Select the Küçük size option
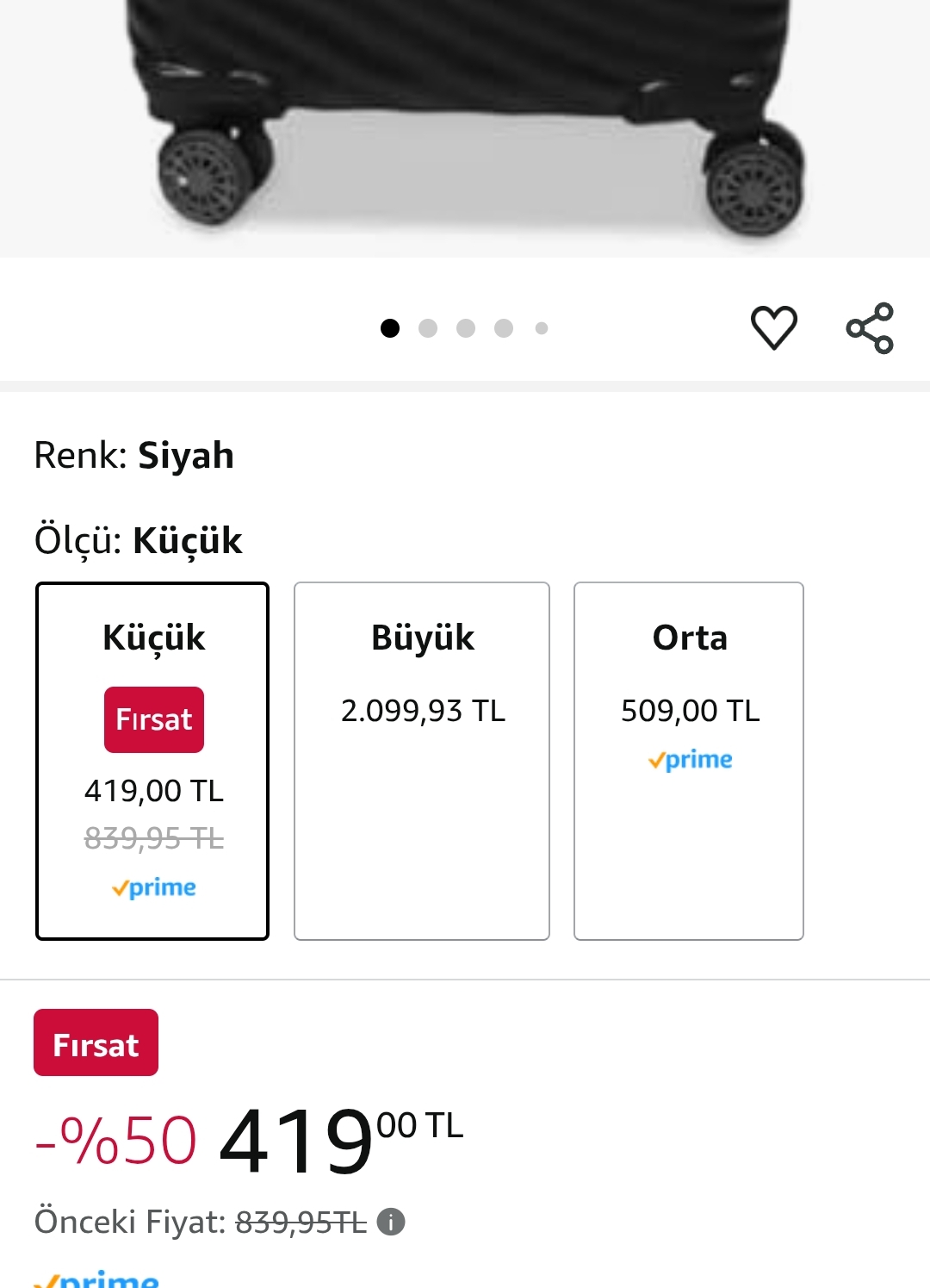930x1288 pixels. coord(152,761)
